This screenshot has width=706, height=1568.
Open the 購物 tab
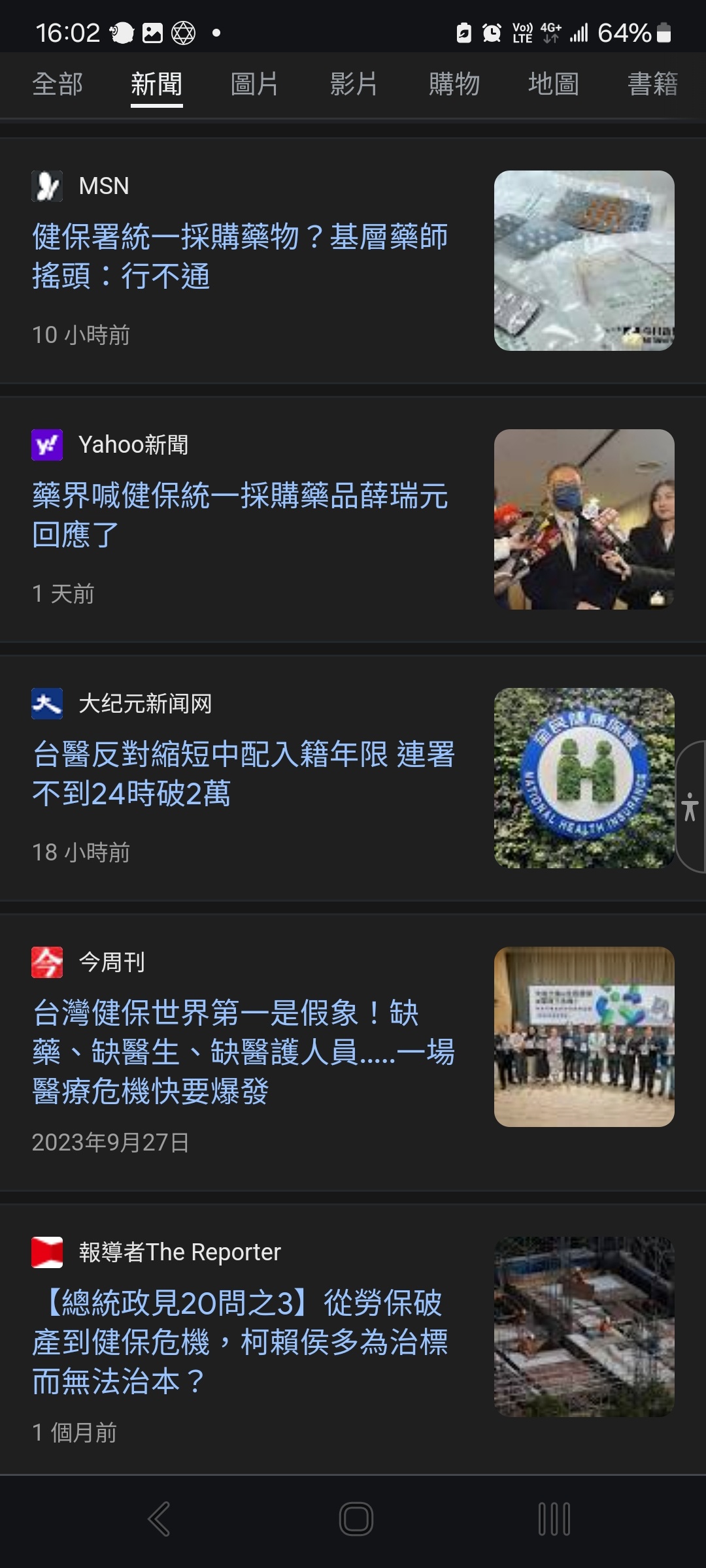(454, 84)
